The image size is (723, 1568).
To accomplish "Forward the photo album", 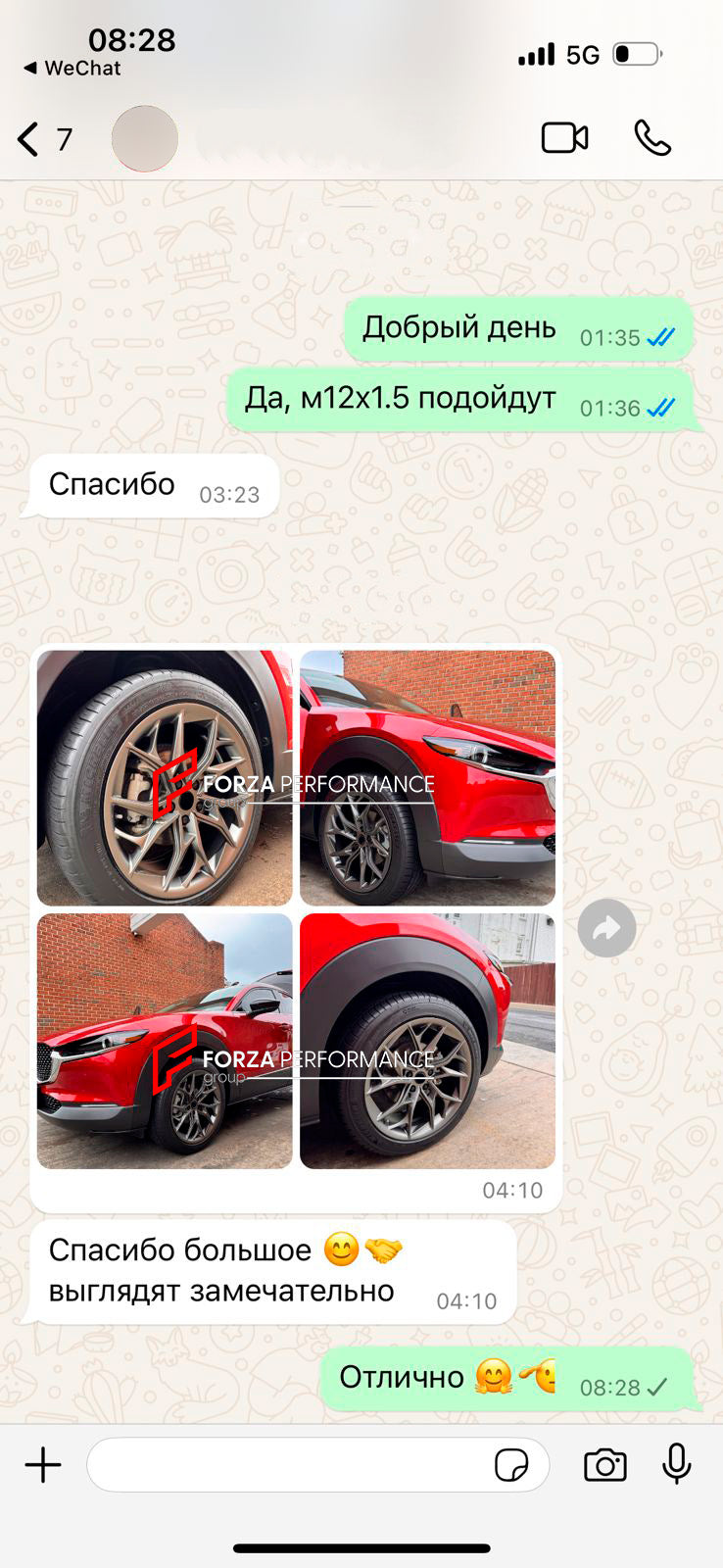I will (x=606, y=928).
